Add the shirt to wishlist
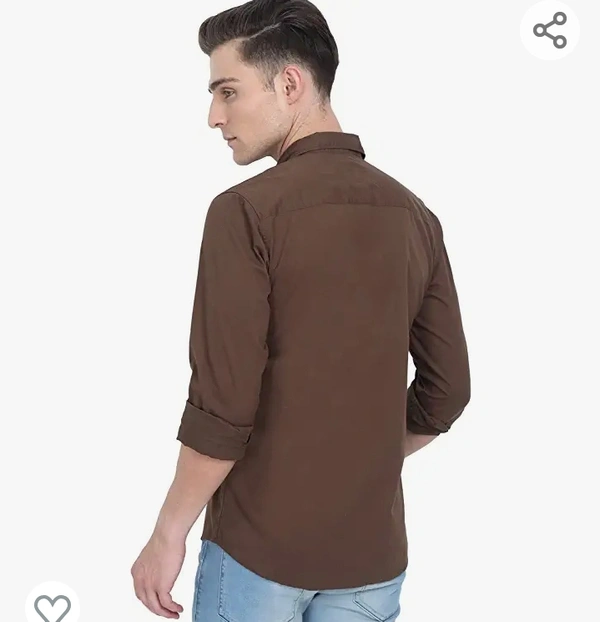The image size is (600, 622). (52, 606)
